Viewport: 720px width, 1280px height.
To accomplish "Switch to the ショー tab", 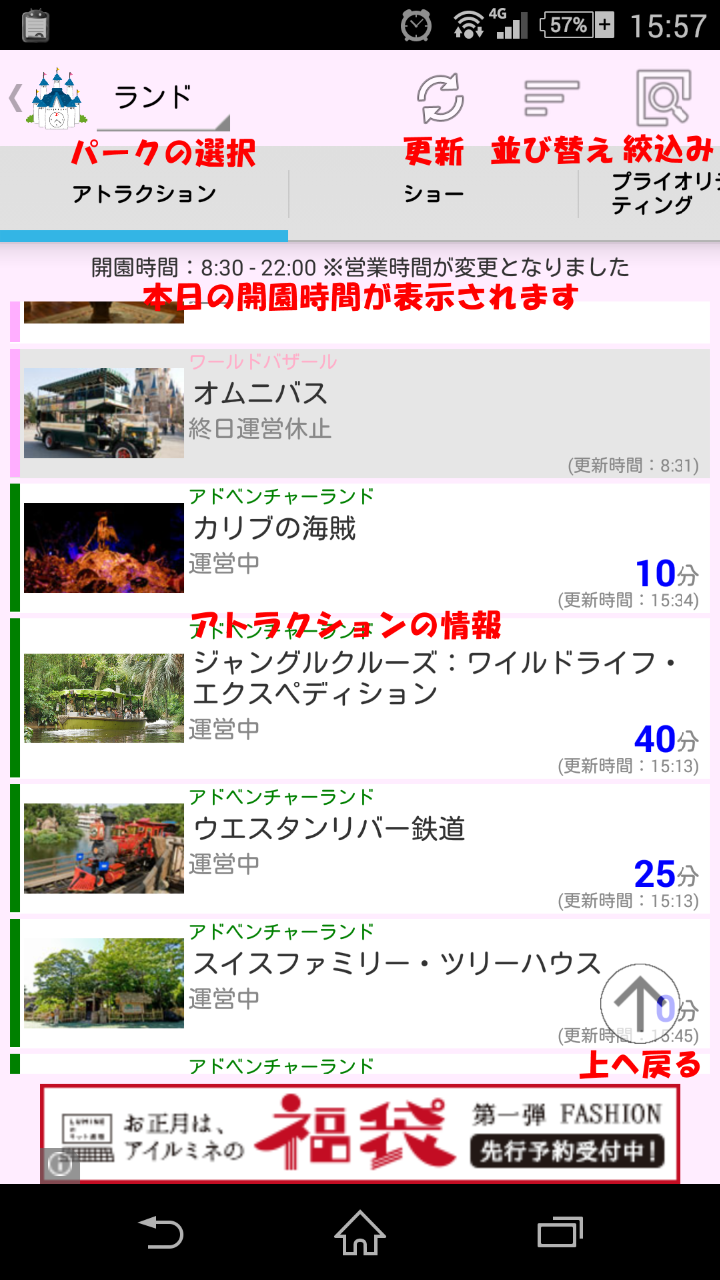I will click(433, 194).
